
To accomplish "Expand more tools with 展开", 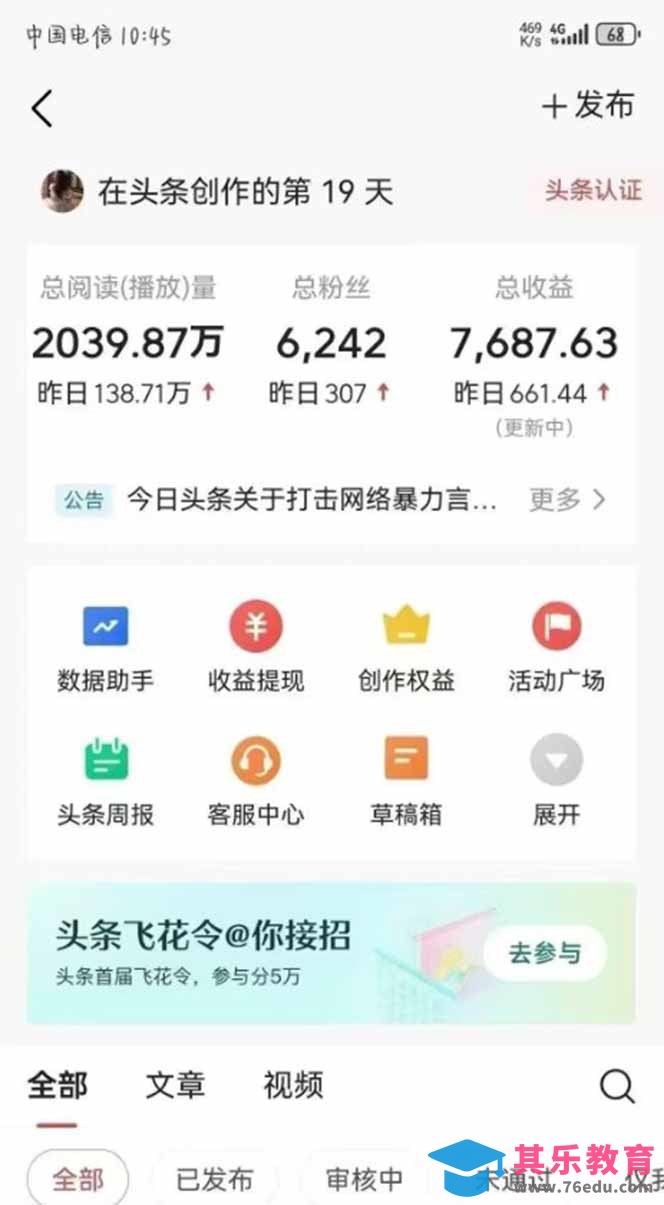I will click(x=556, y=783).
